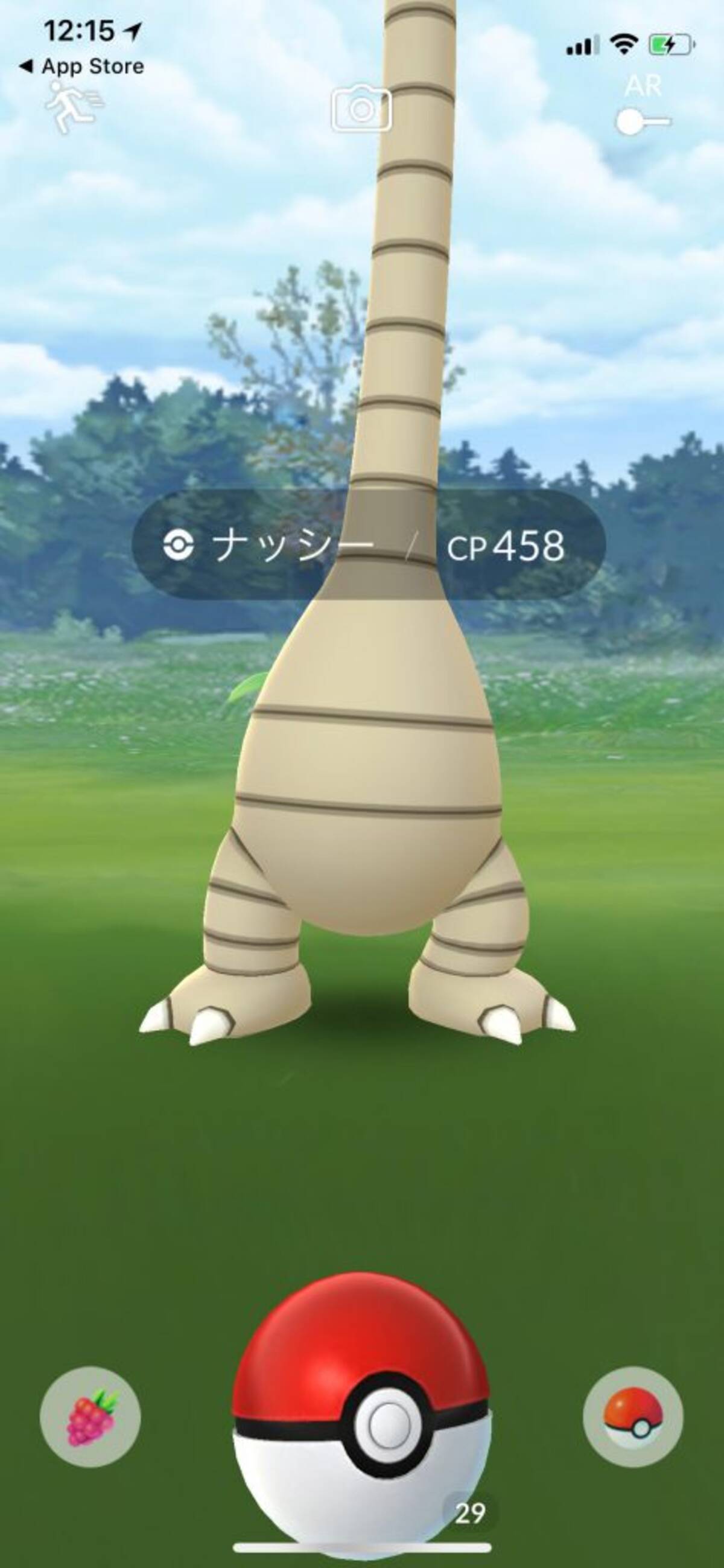Run away from the encounter
The height and width of the screenshot is (1568, 724).
(72, 109)
